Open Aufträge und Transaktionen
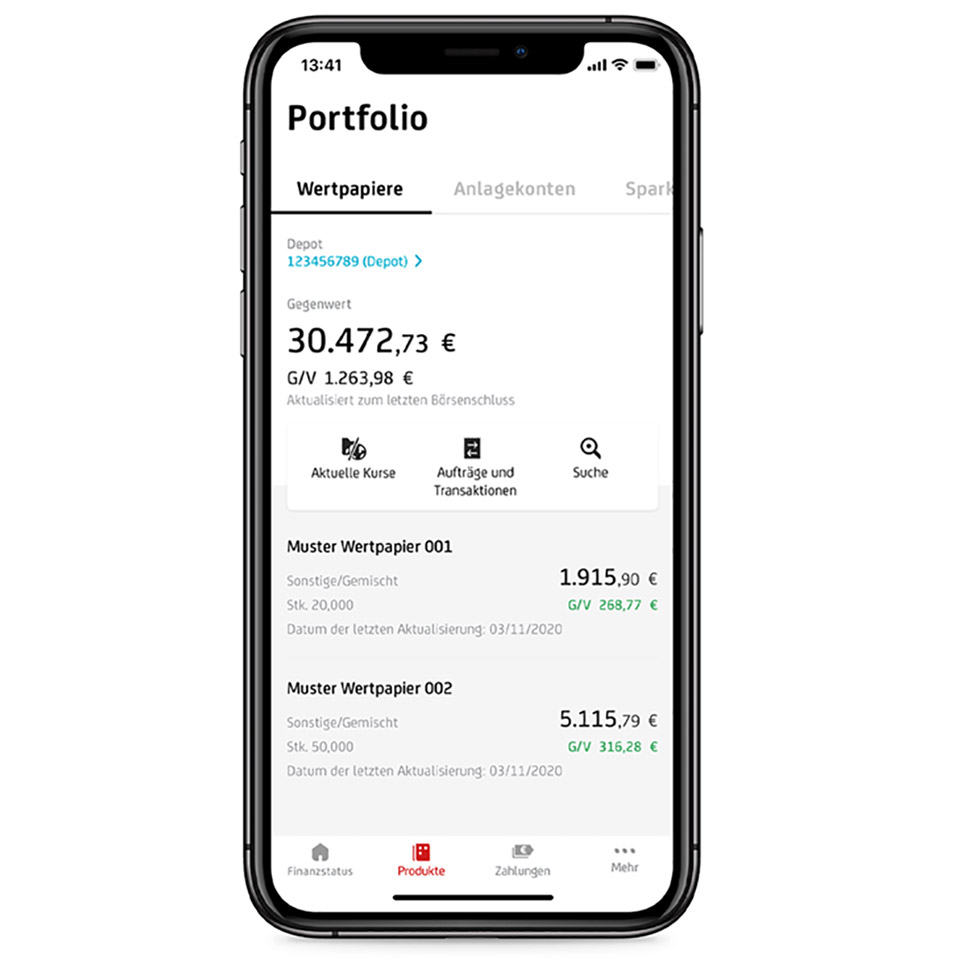 (x=474, y=467)
